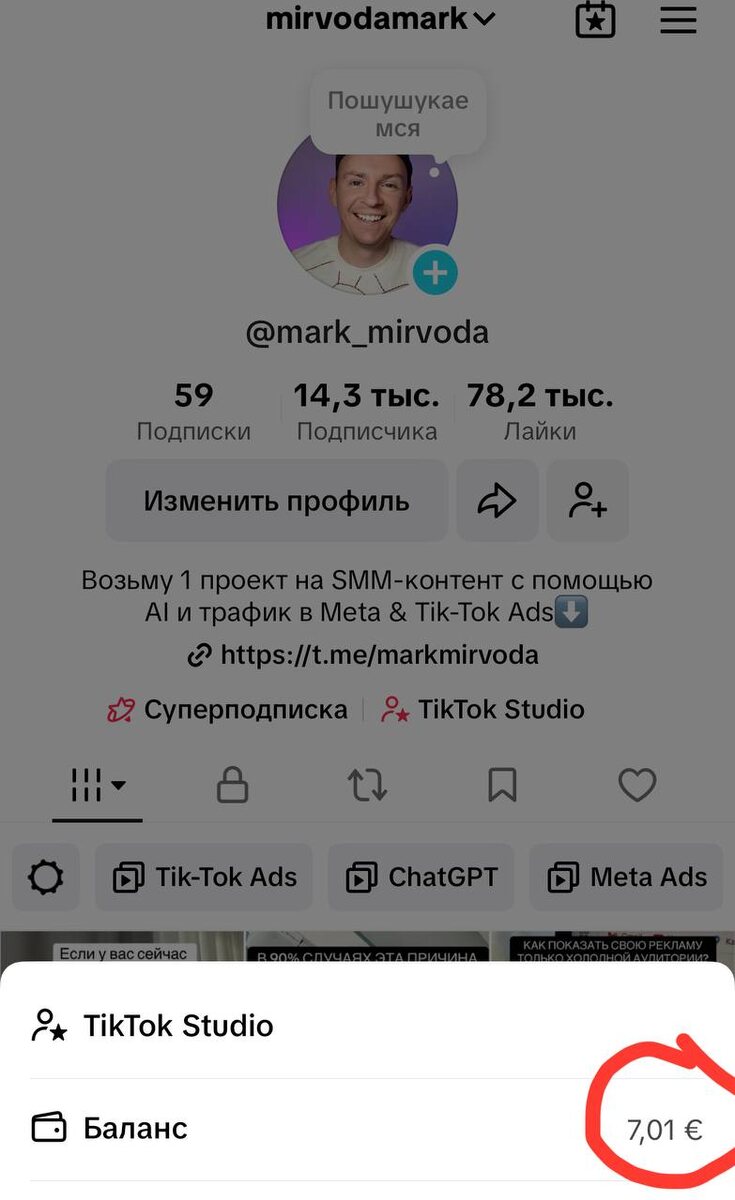Switch to the private videos lock tab

coord(232,786)
